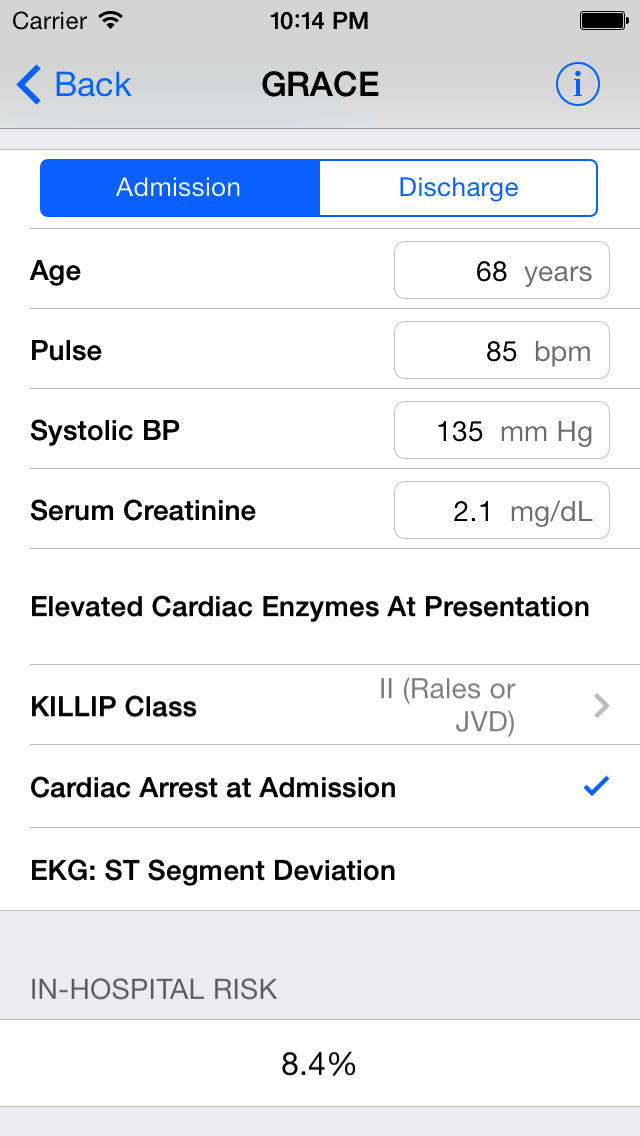This screenshot has height=1136, width=640.
Task: Edit the Age field
Action: (502, 271)
